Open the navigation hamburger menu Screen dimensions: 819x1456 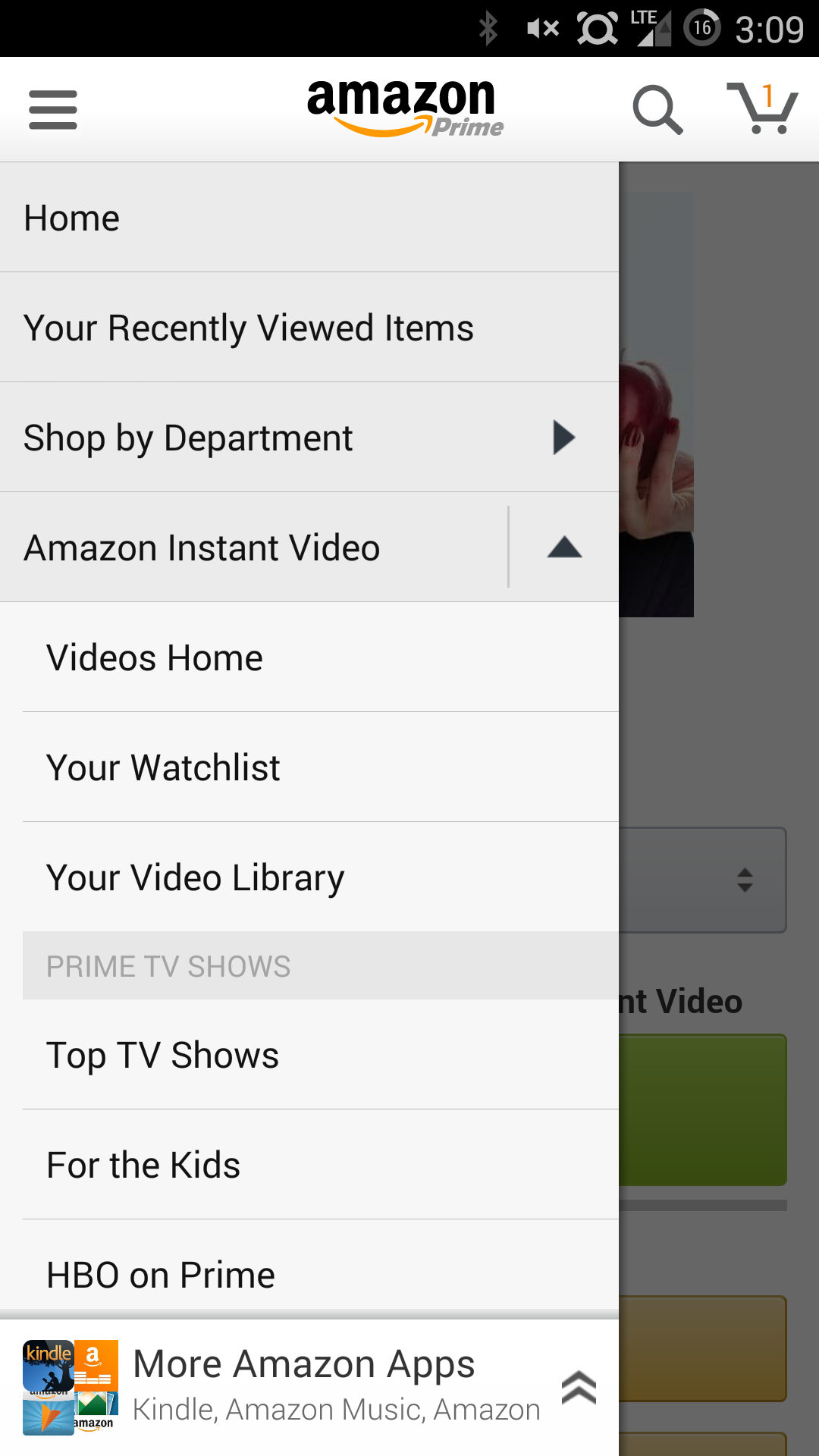pos(51,108)
